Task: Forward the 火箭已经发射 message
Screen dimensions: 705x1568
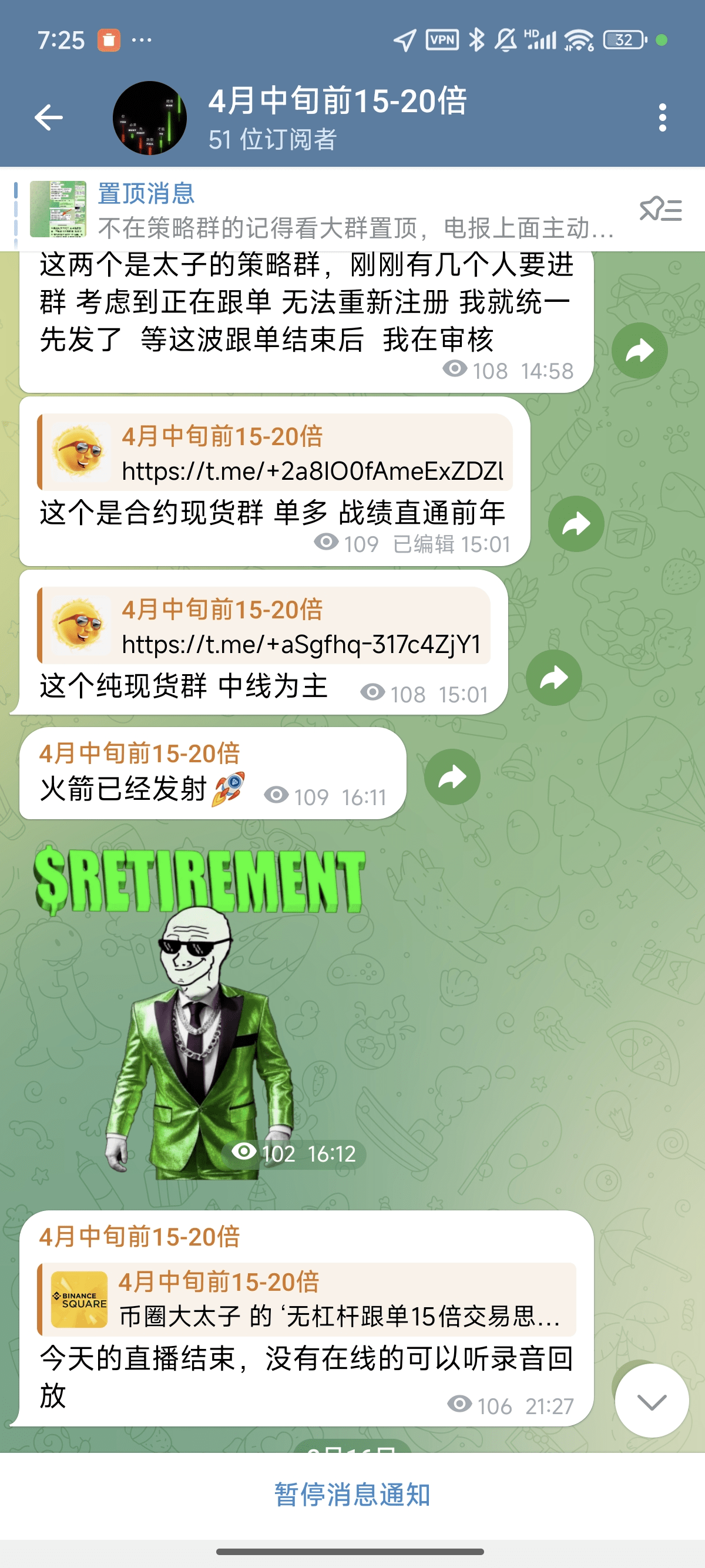Action: tap(452, 777)
